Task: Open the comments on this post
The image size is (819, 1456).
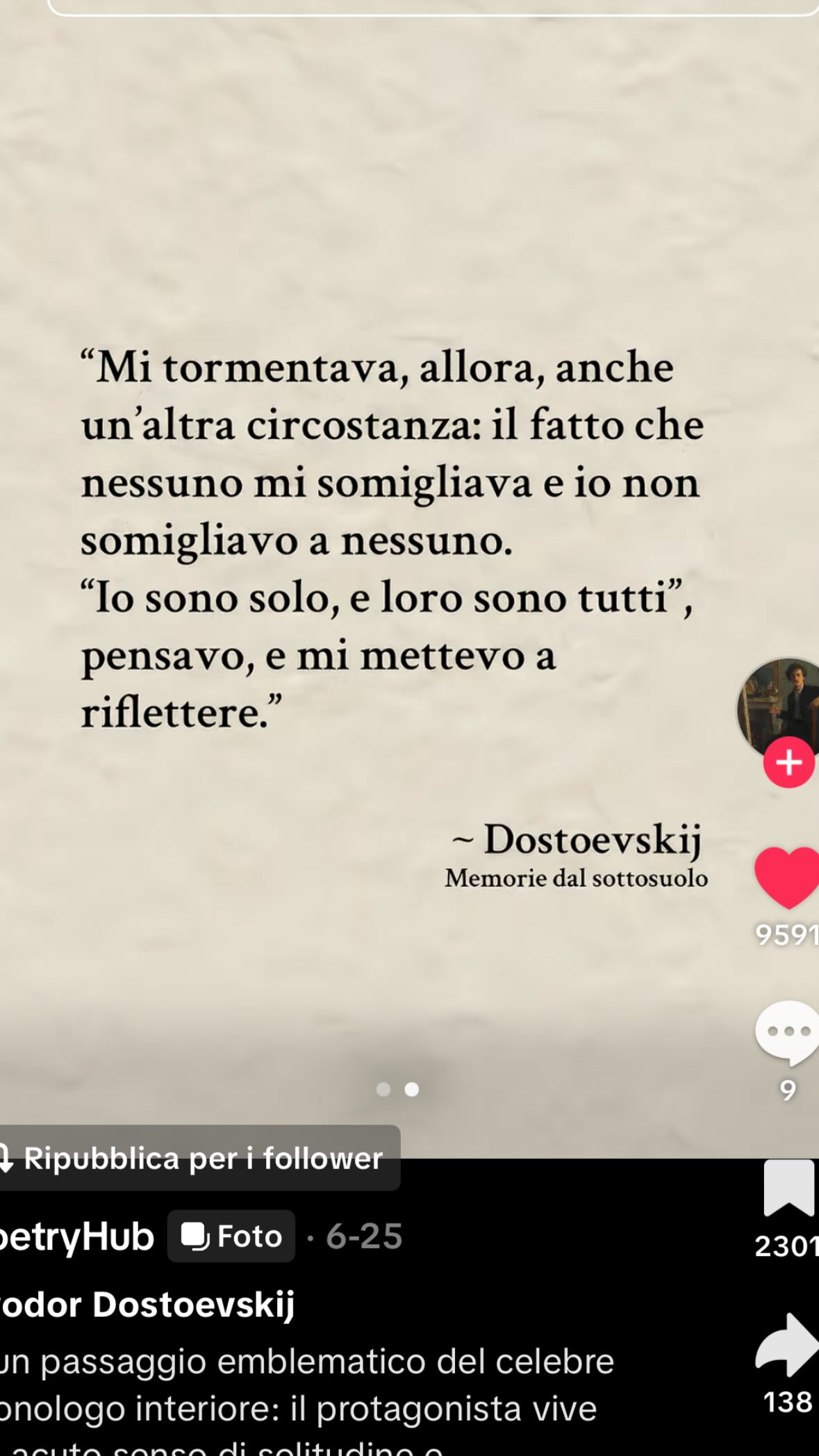Action: (x=788, y=1032)
